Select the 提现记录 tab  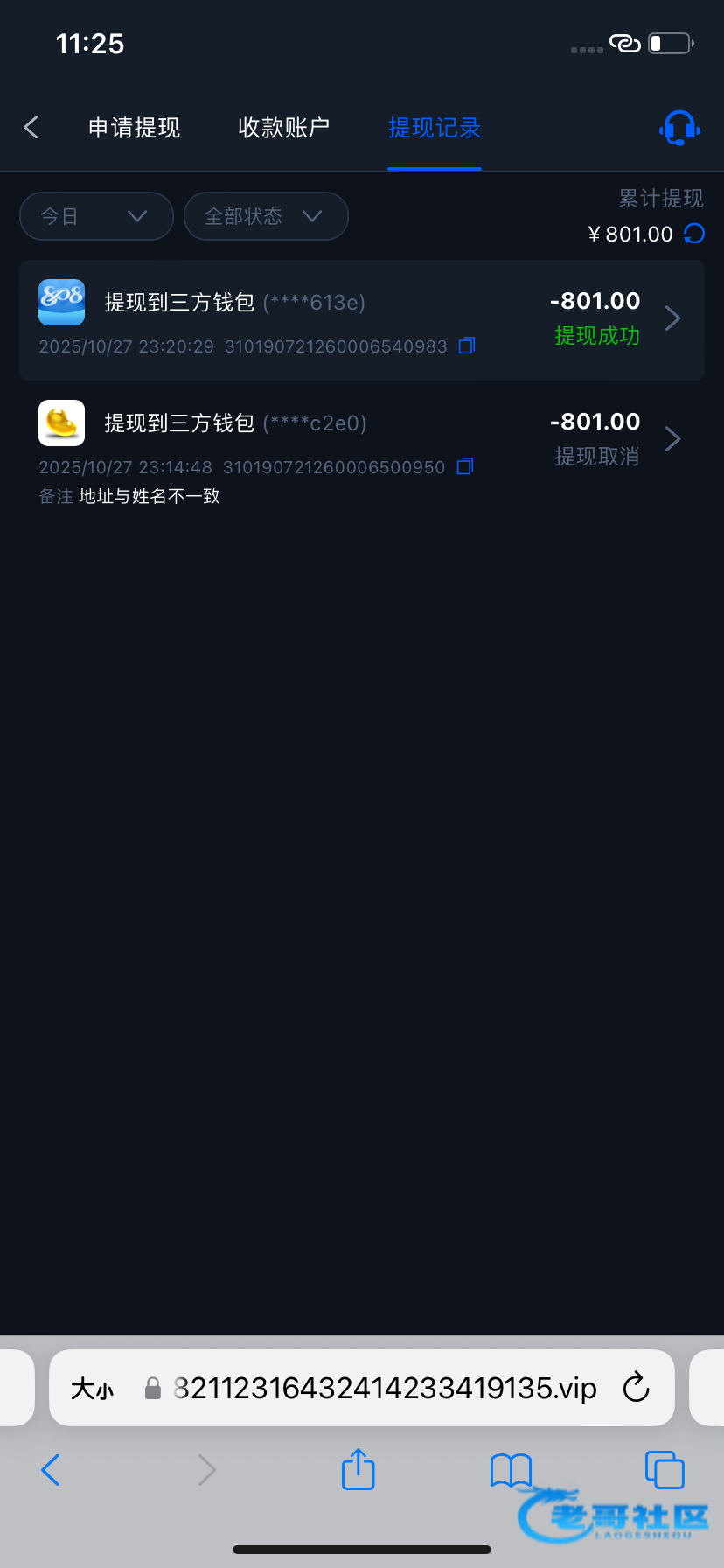435,128
